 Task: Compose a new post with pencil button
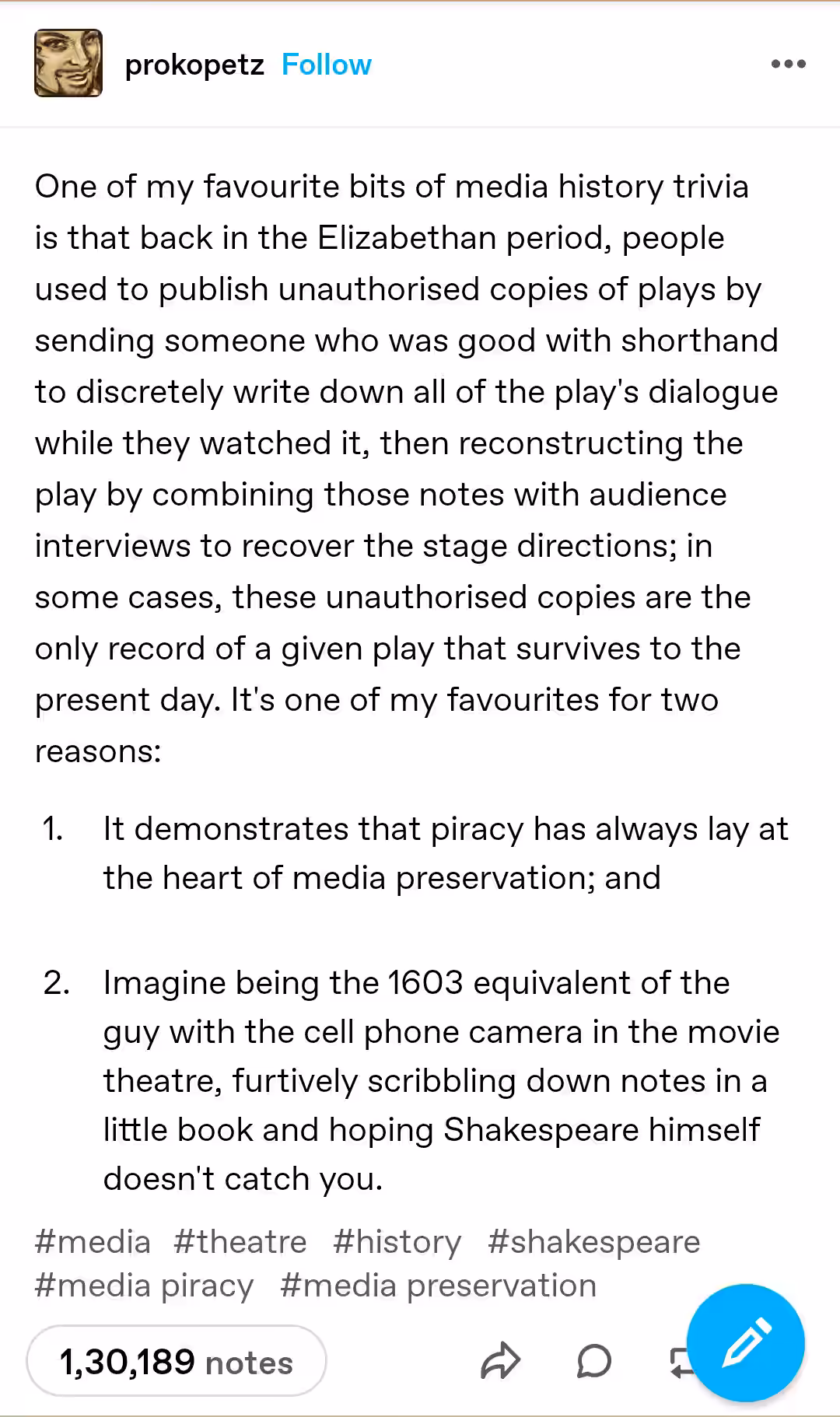click(746, 1343)
